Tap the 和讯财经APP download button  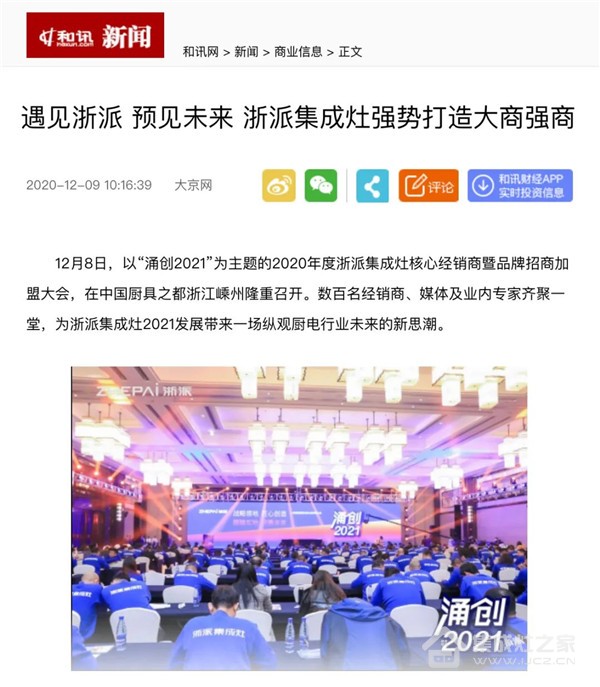pos(520,185)
